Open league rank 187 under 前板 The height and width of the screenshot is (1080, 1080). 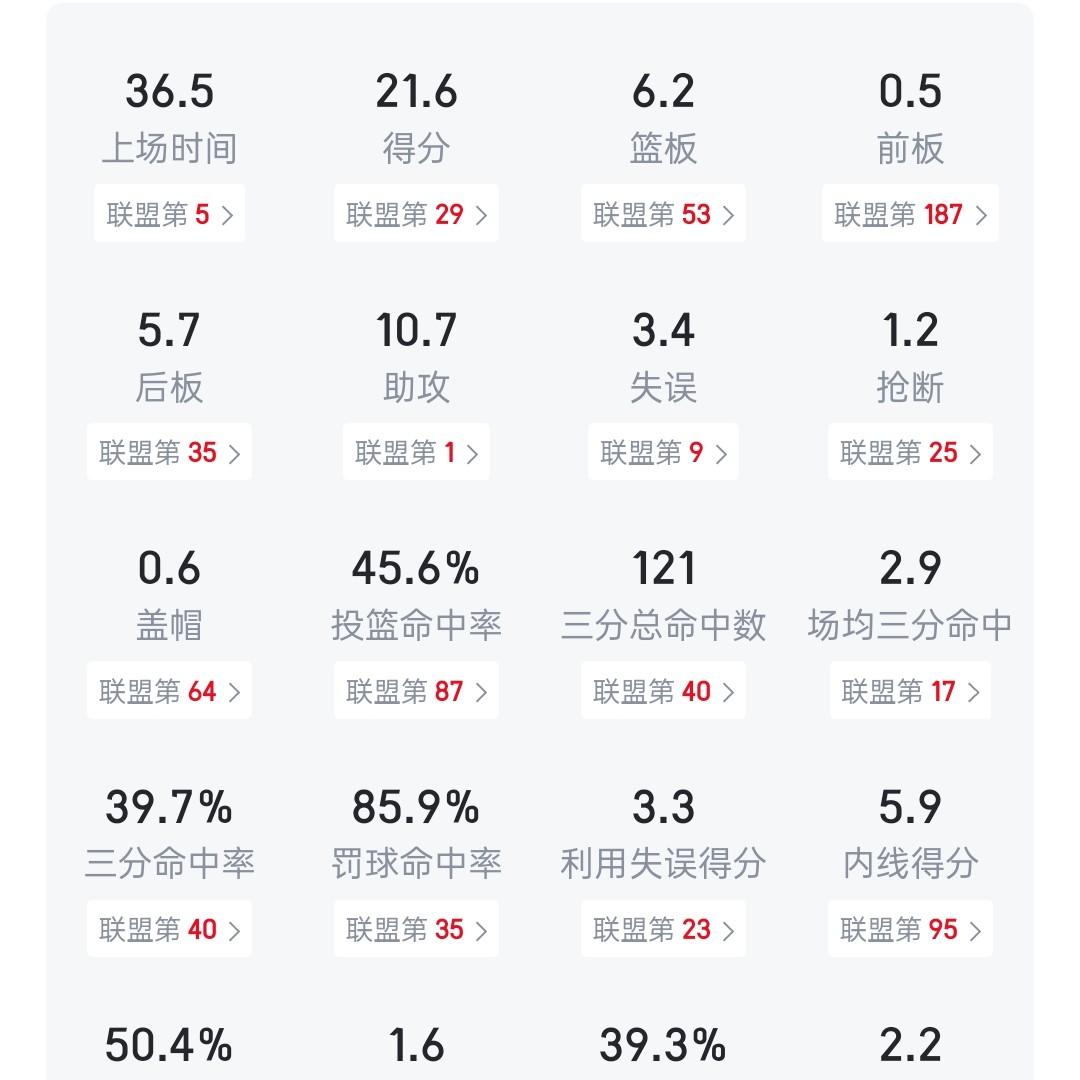(x=910, y=214)
